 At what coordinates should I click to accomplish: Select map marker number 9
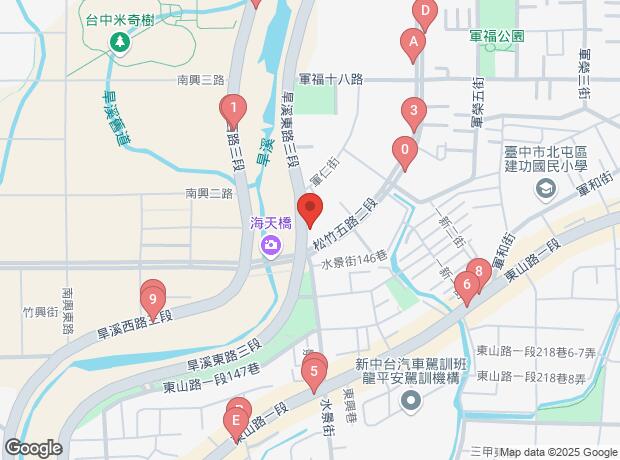(x=153, y=297)
